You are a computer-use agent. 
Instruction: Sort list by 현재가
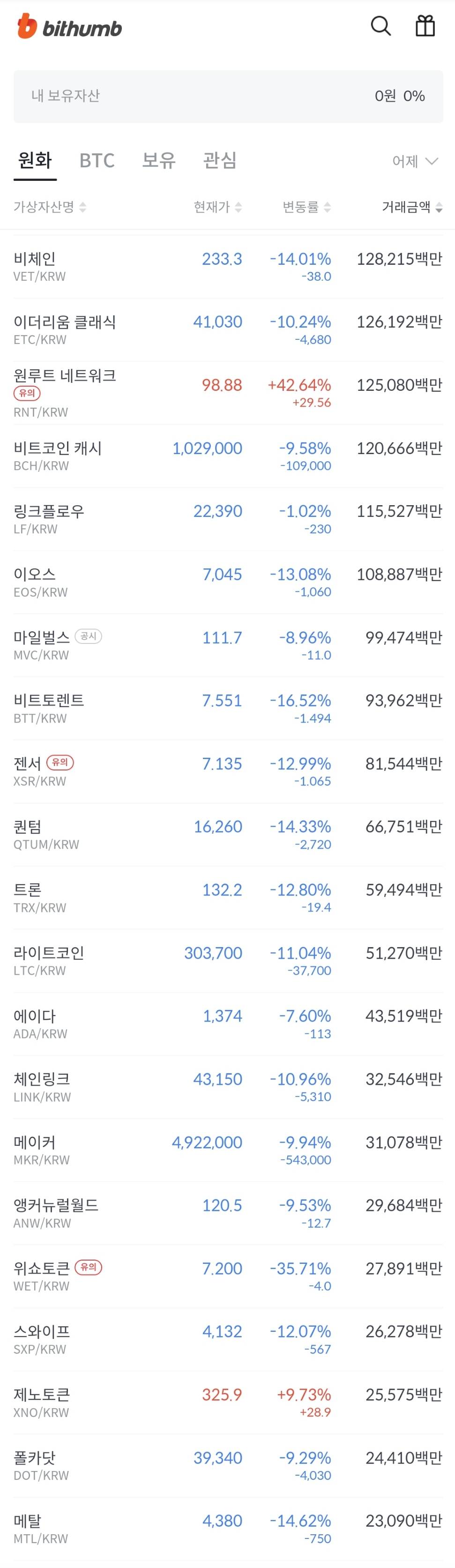click(217, 208)
